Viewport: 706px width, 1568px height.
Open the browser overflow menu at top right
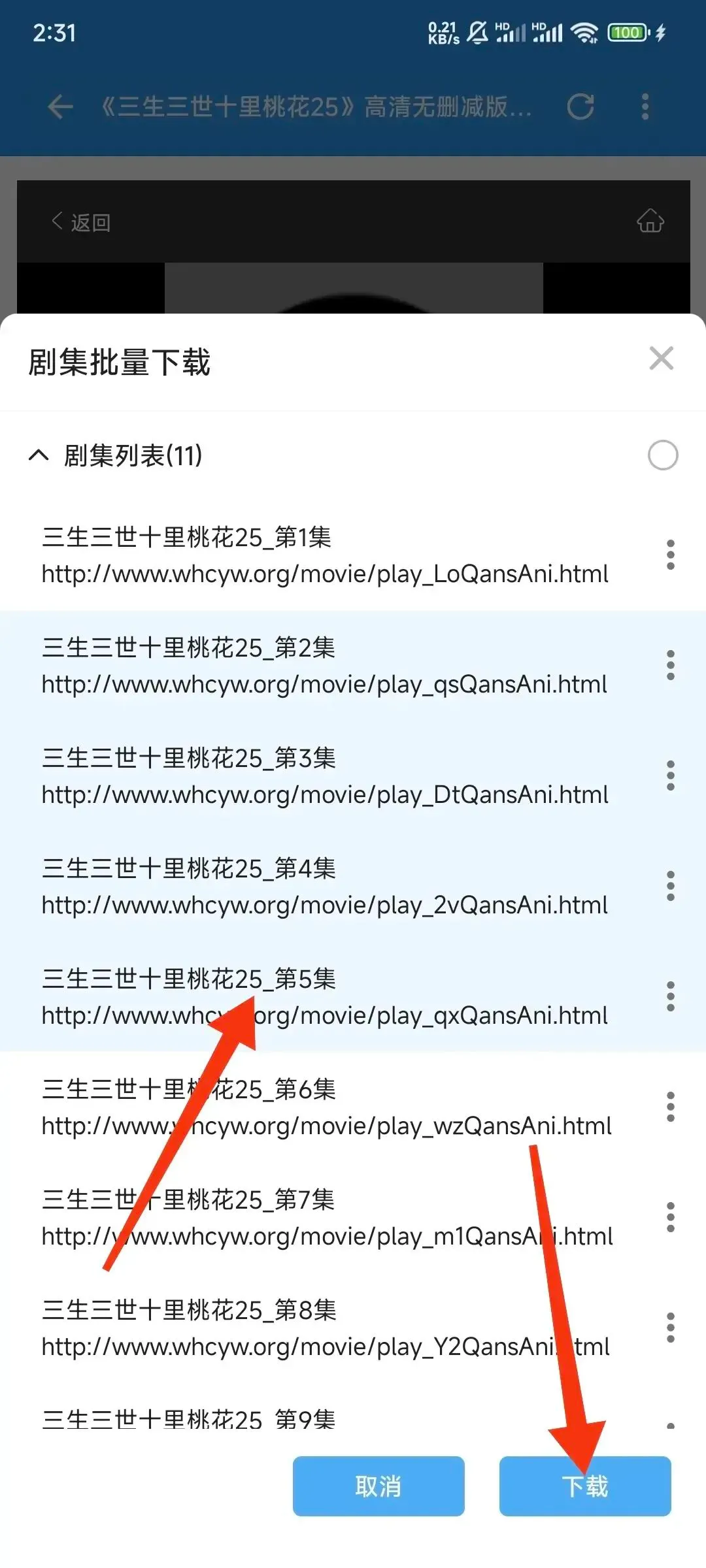[x=645, y=106]
